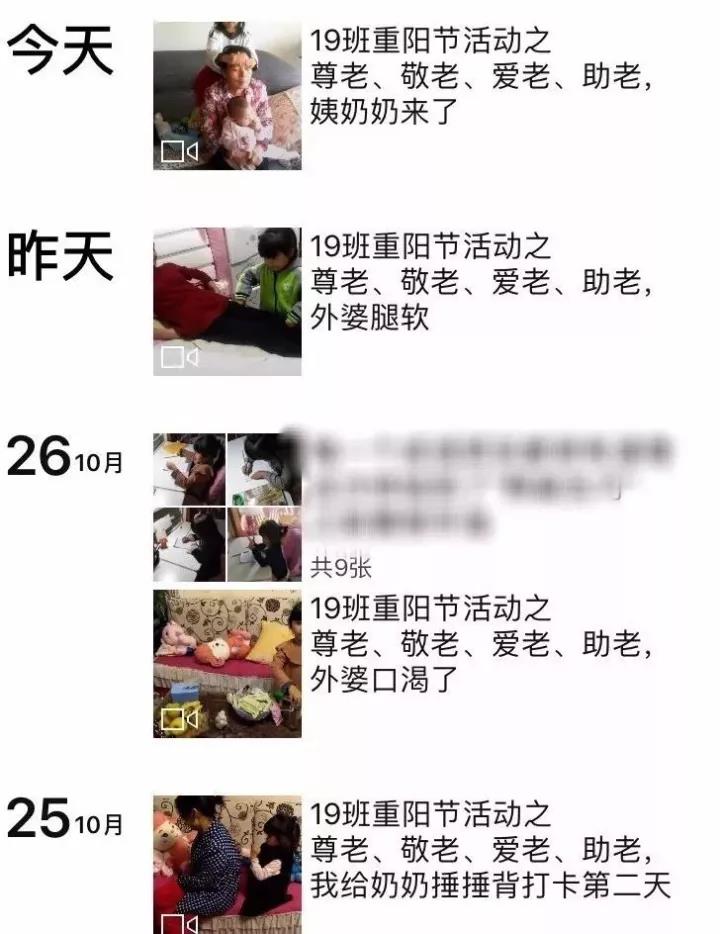Play the 外婆口渴了 video post
The width and height of the screenshot is (720, 934).
[227, 664]
